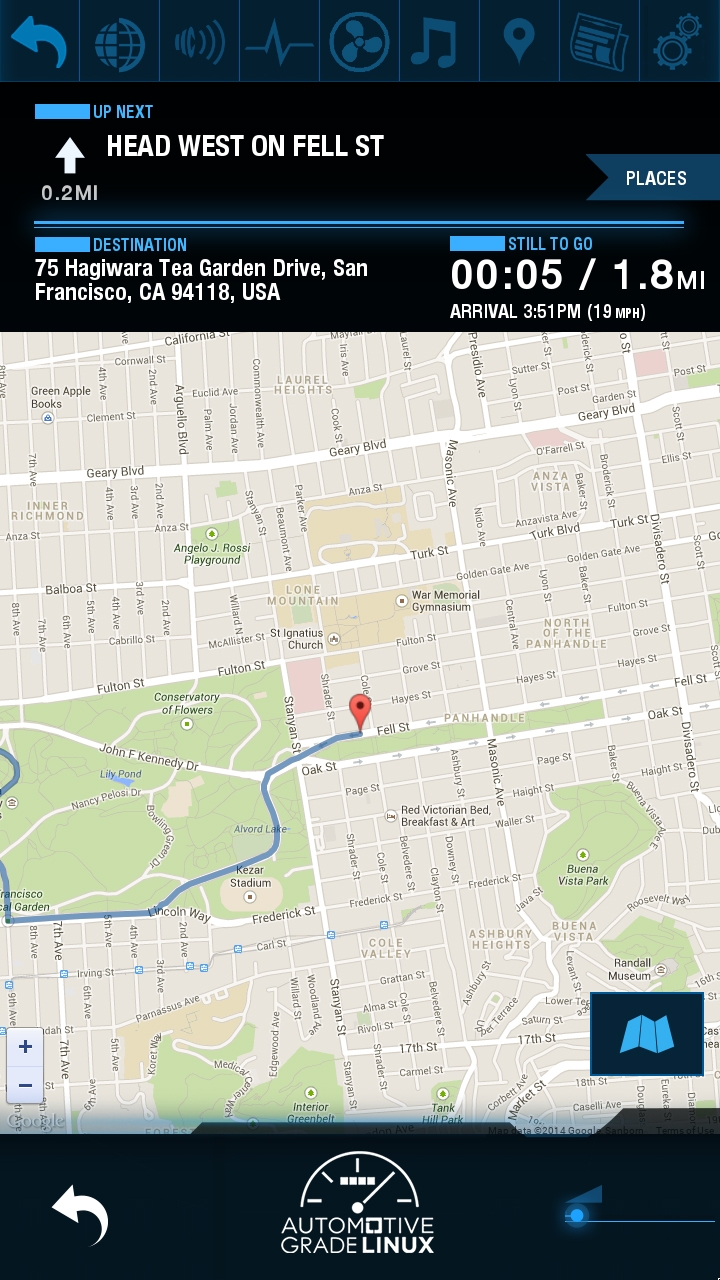Open the fan climate control
720x1280 pixels.
(x=359, y=41)
